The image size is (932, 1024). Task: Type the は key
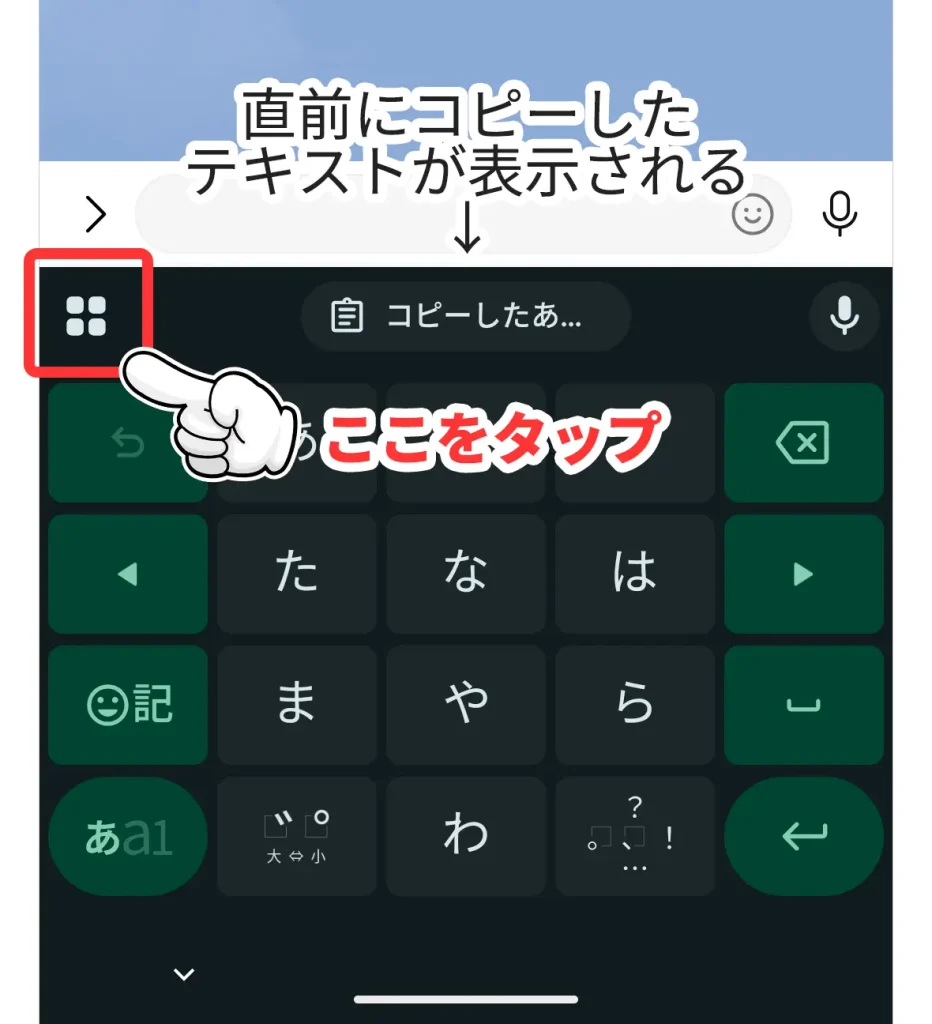(635, 574)
